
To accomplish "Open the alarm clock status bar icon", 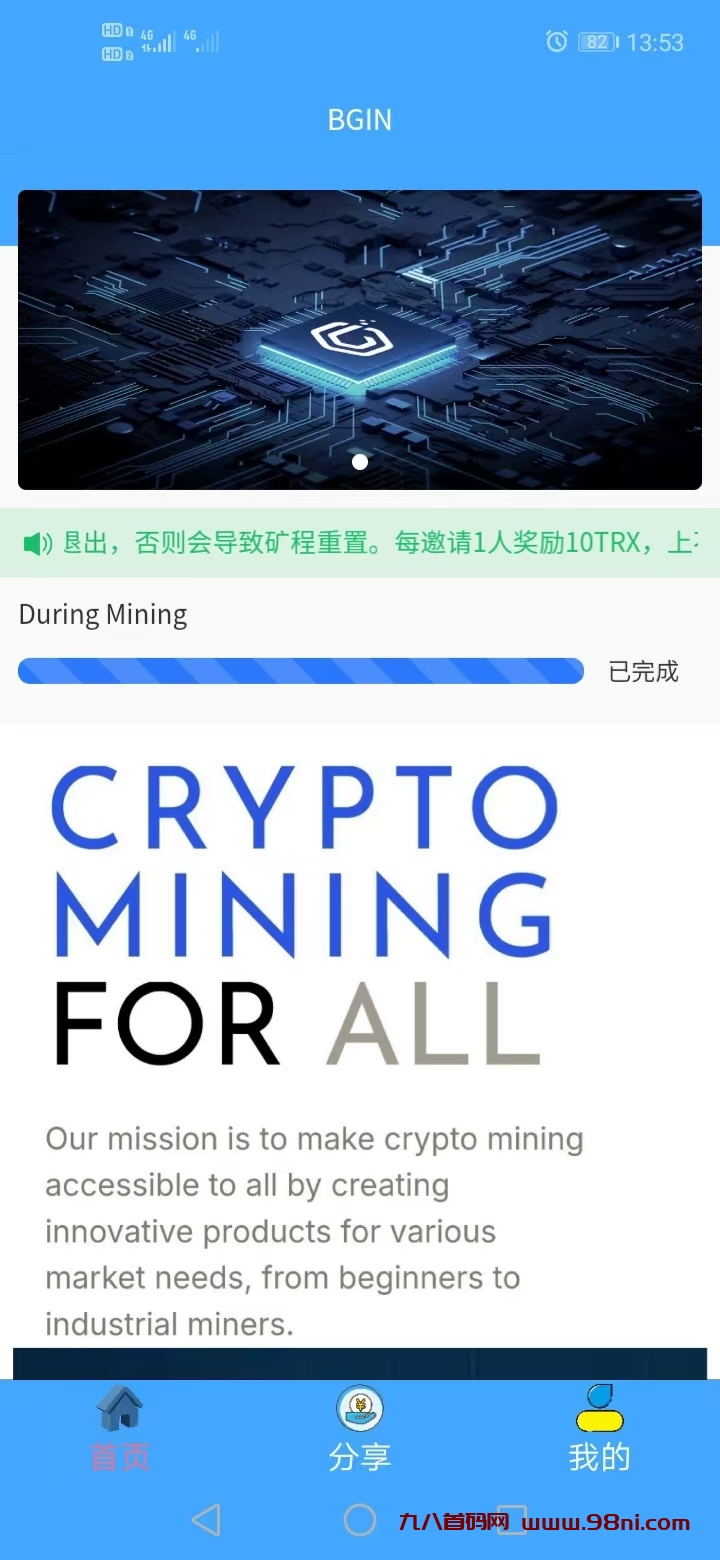I will pyautogui.click(x=556, y=42).
